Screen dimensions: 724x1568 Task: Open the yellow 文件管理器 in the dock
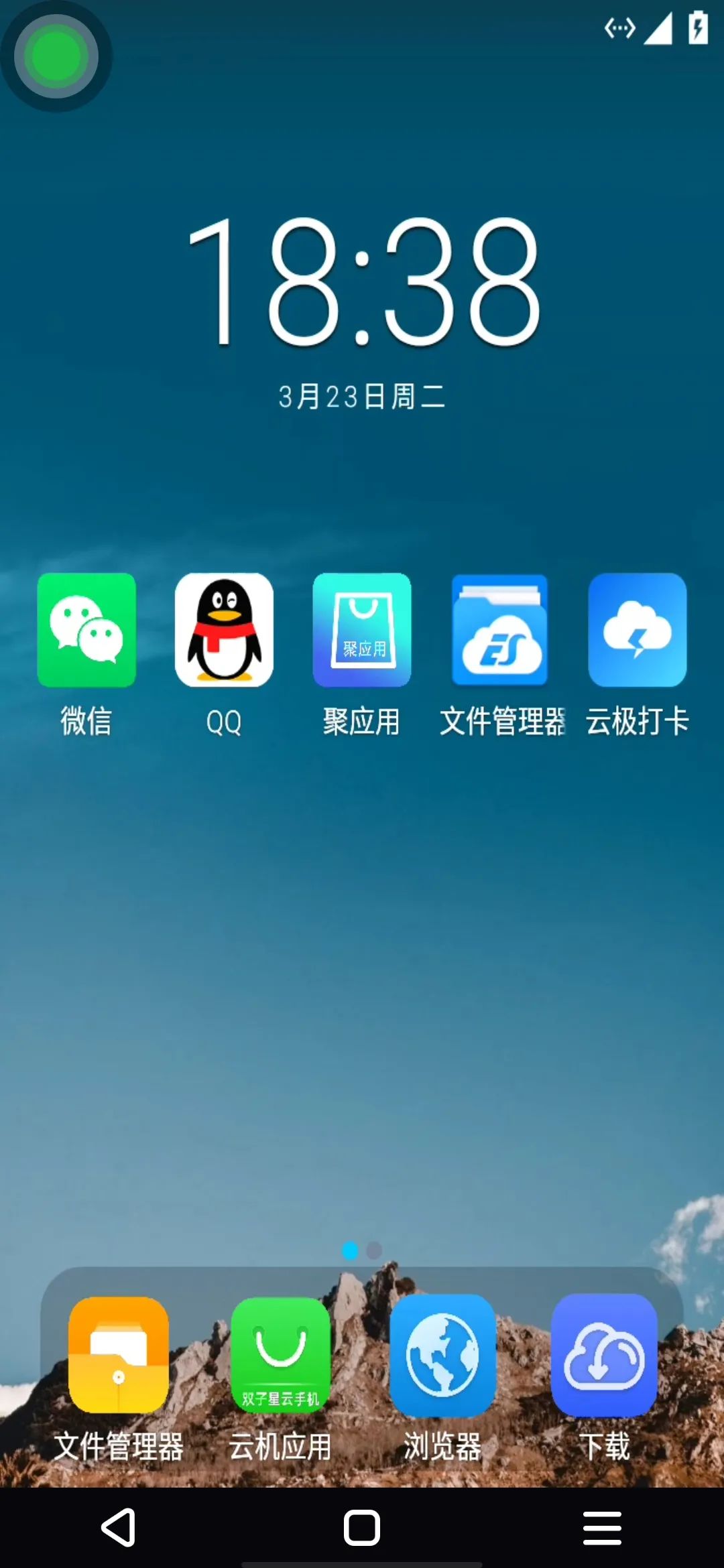coord(119,1355)
